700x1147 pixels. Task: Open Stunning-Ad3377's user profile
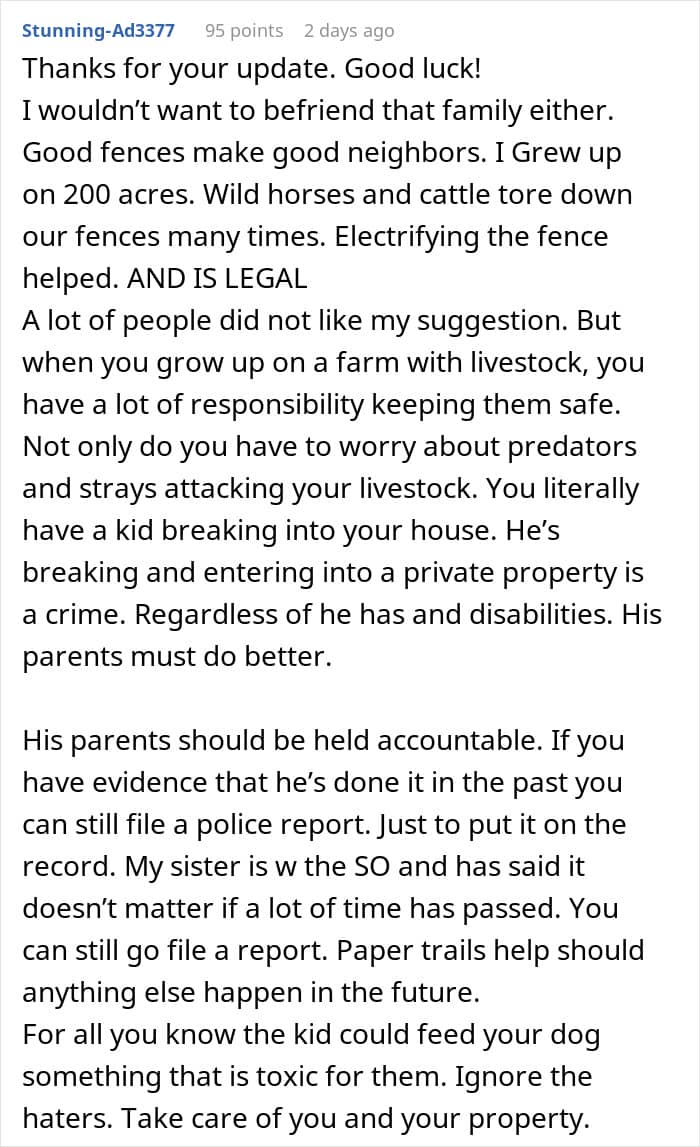tap(98, 31)
